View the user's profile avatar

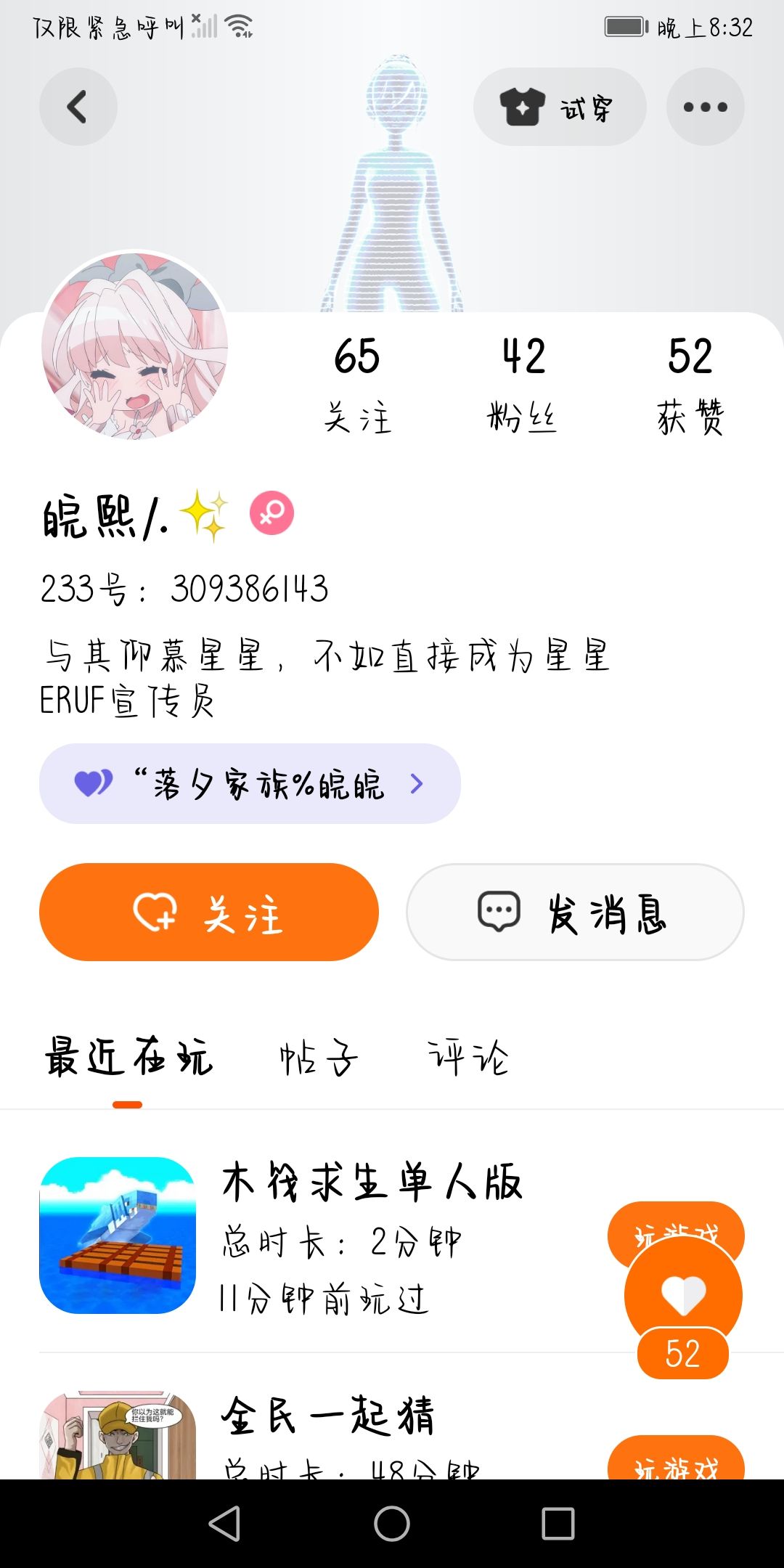tap(135, 346)
